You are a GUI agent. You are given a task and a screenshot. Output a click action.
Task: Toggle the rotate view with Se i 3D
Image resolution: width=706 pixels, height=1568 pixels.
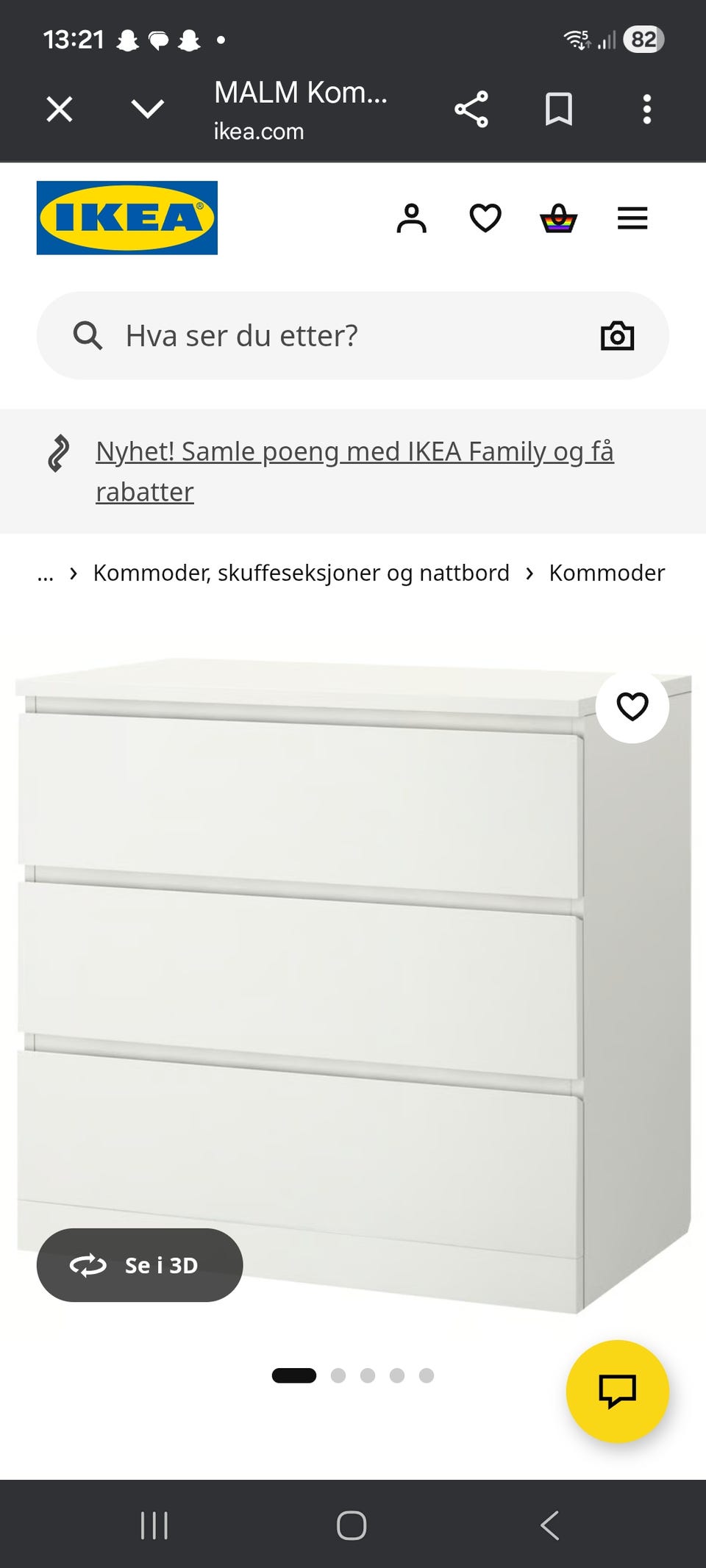(140, 1265)
